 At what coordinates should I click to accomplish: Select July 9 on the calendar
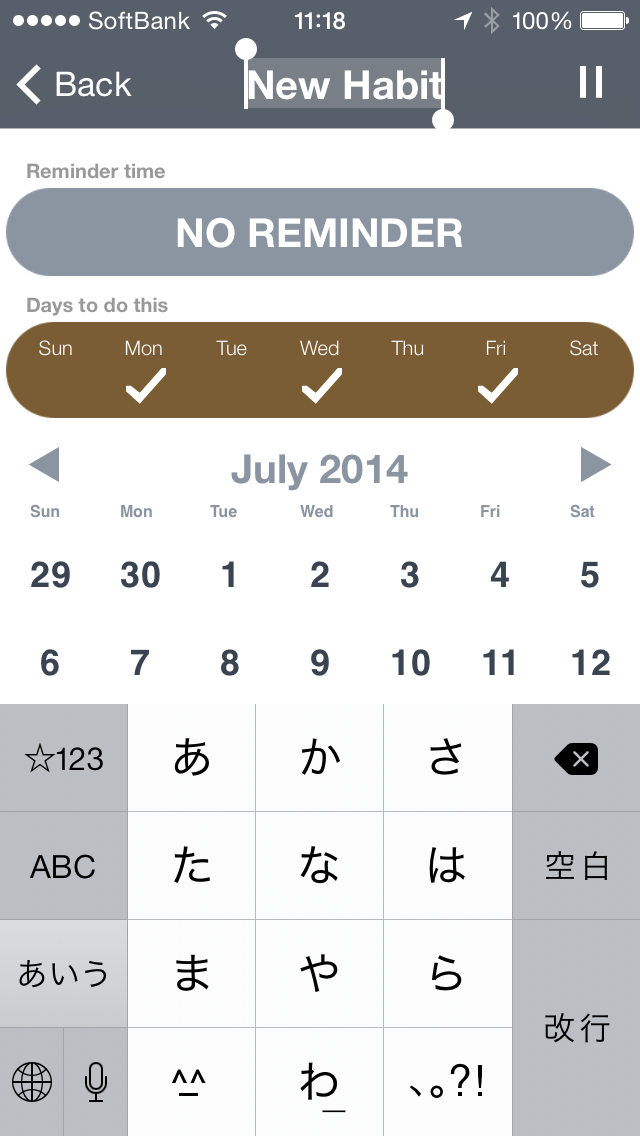click(320, 663)
